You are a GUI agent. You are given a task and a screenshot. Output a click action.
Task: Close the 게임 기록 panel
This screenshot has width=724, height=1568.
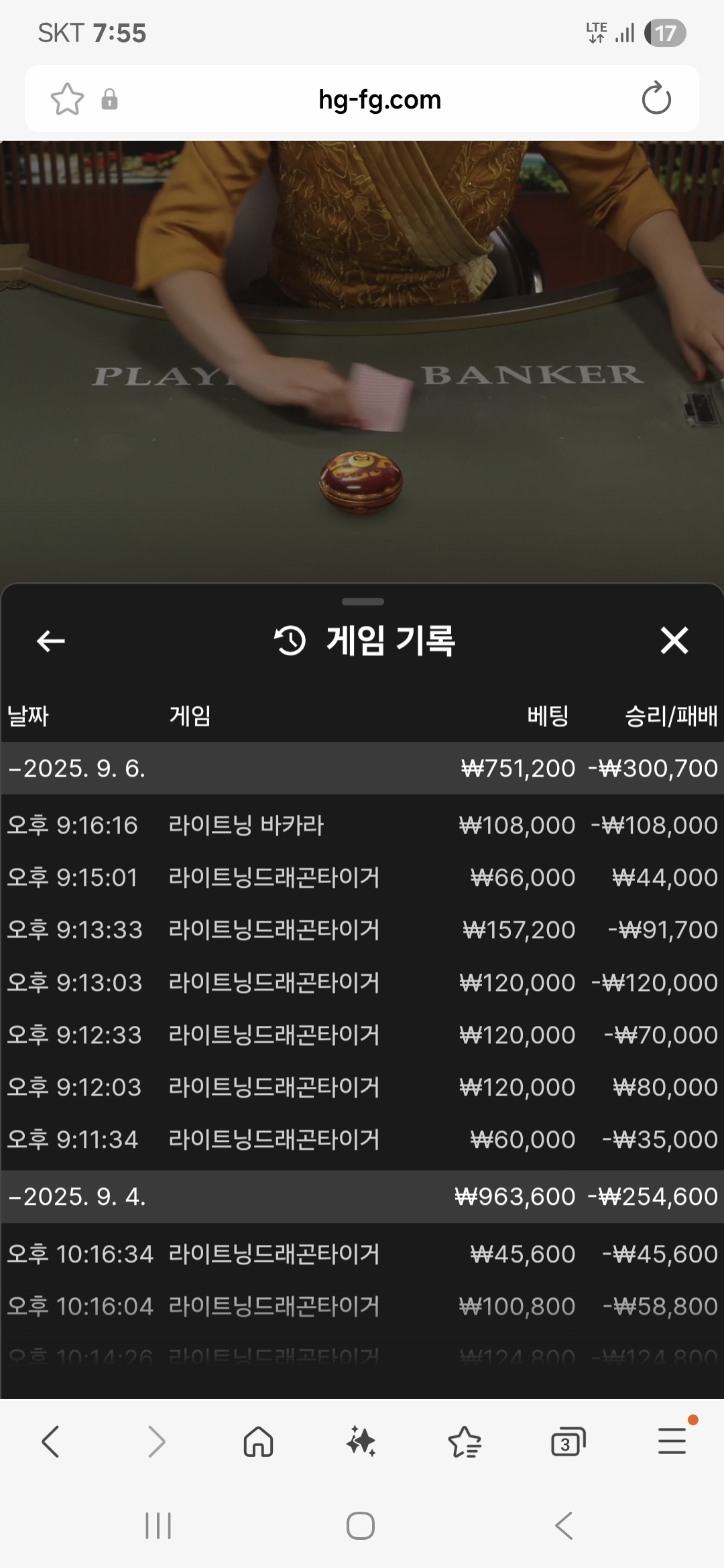[674, 641]
